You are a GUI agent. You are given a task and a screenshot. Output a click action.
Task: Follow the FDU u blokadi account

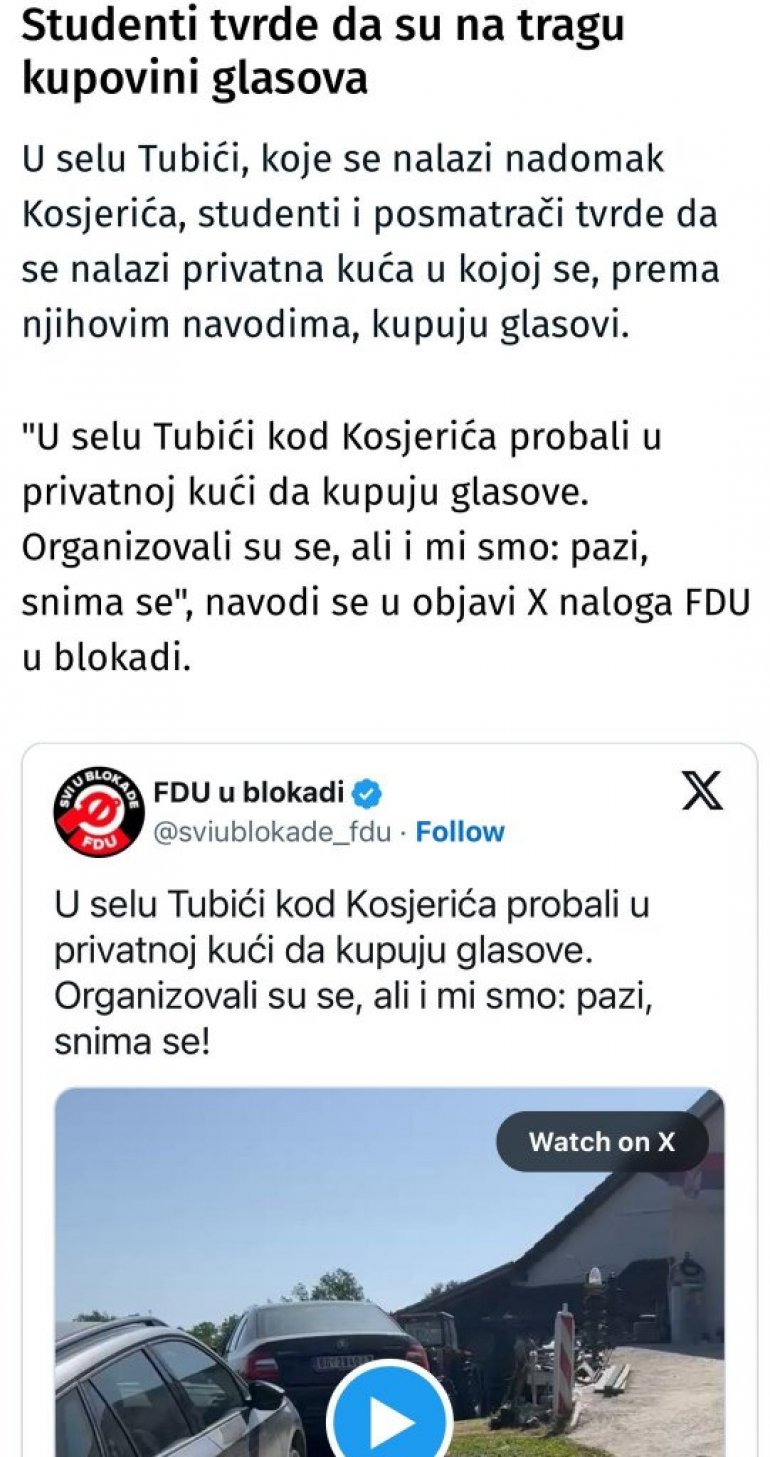pos(460,832)
